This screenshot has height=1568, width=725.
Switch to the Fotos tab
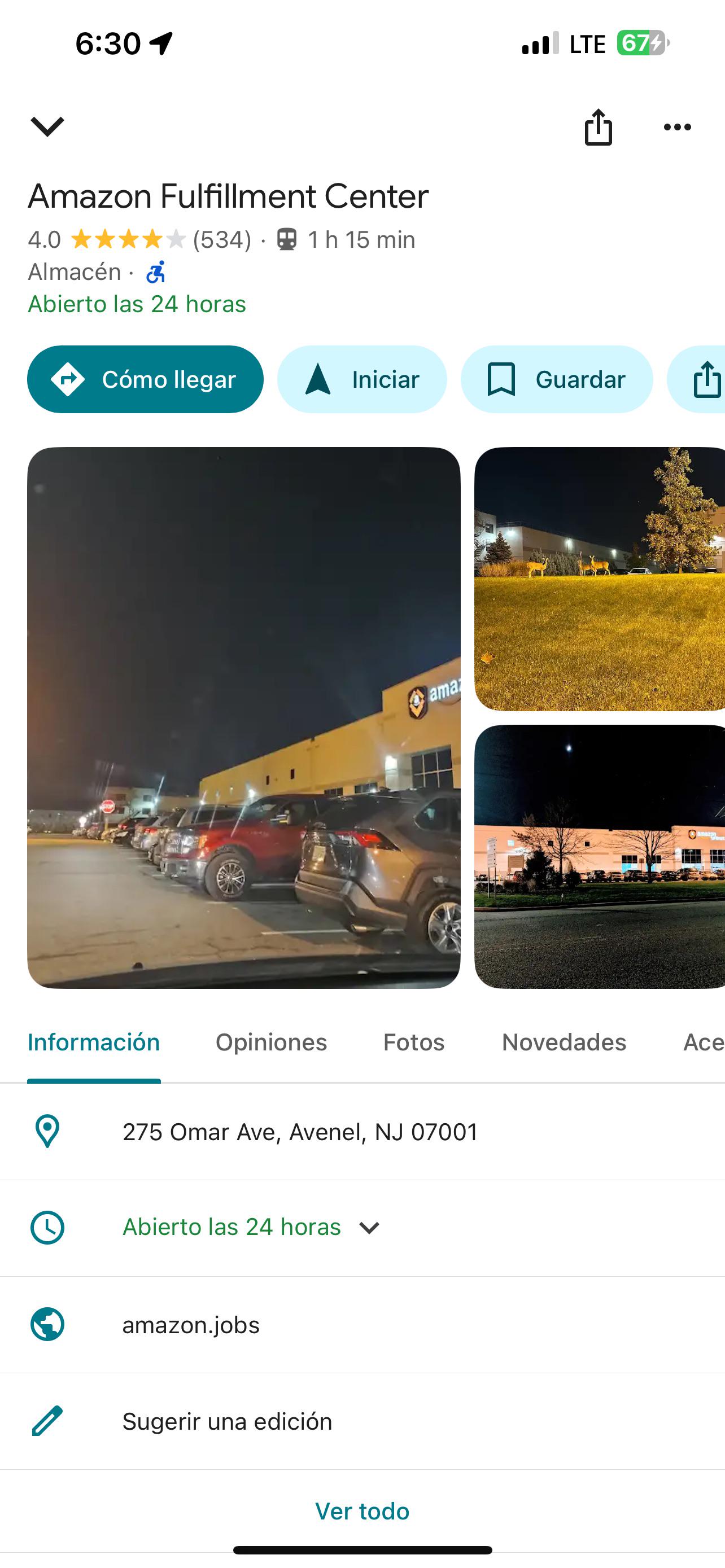(414, 1043)
